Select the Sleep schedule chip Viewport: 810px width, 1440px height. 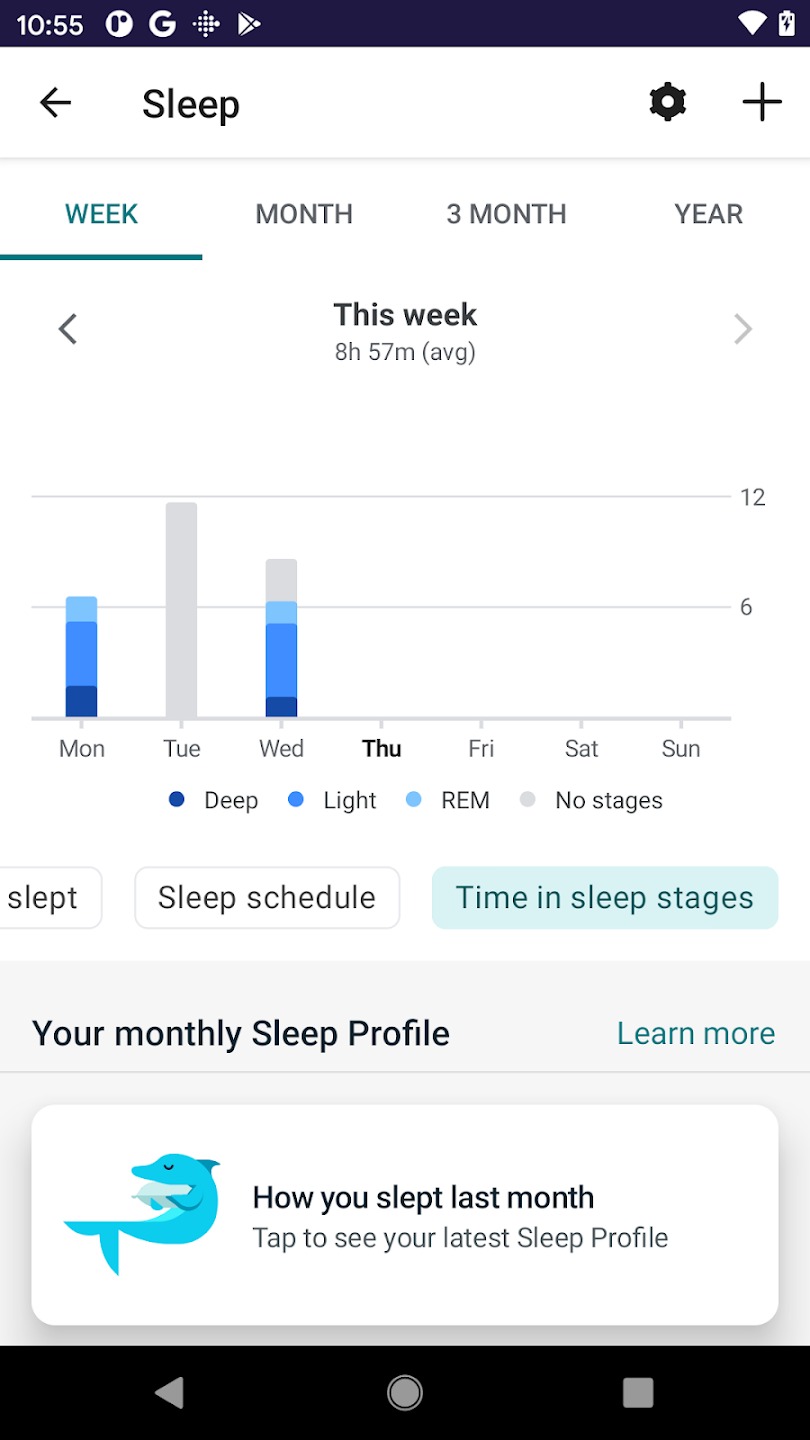coord(267,898)
